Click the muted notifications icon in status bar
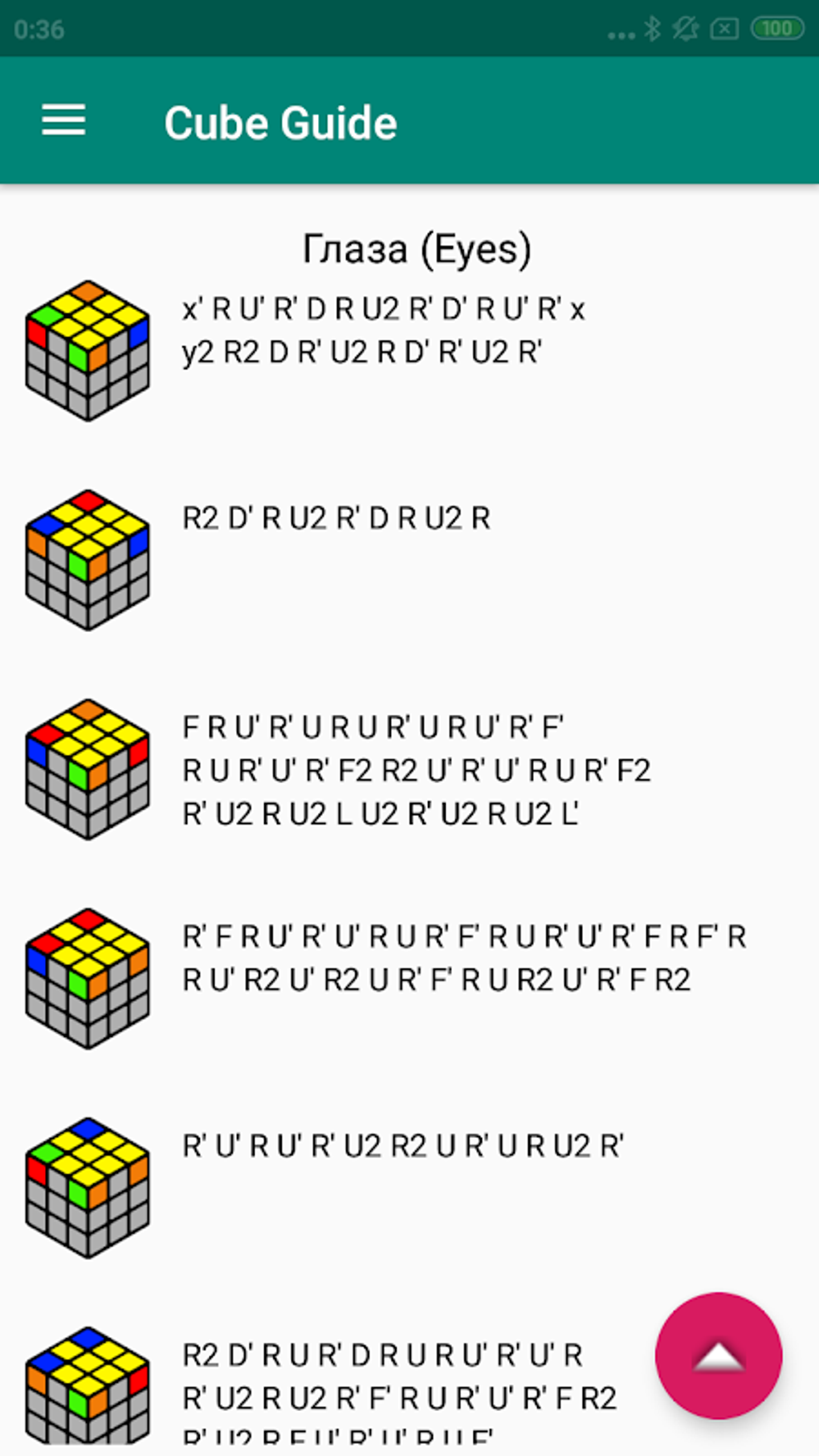 [x=683, y=27]
